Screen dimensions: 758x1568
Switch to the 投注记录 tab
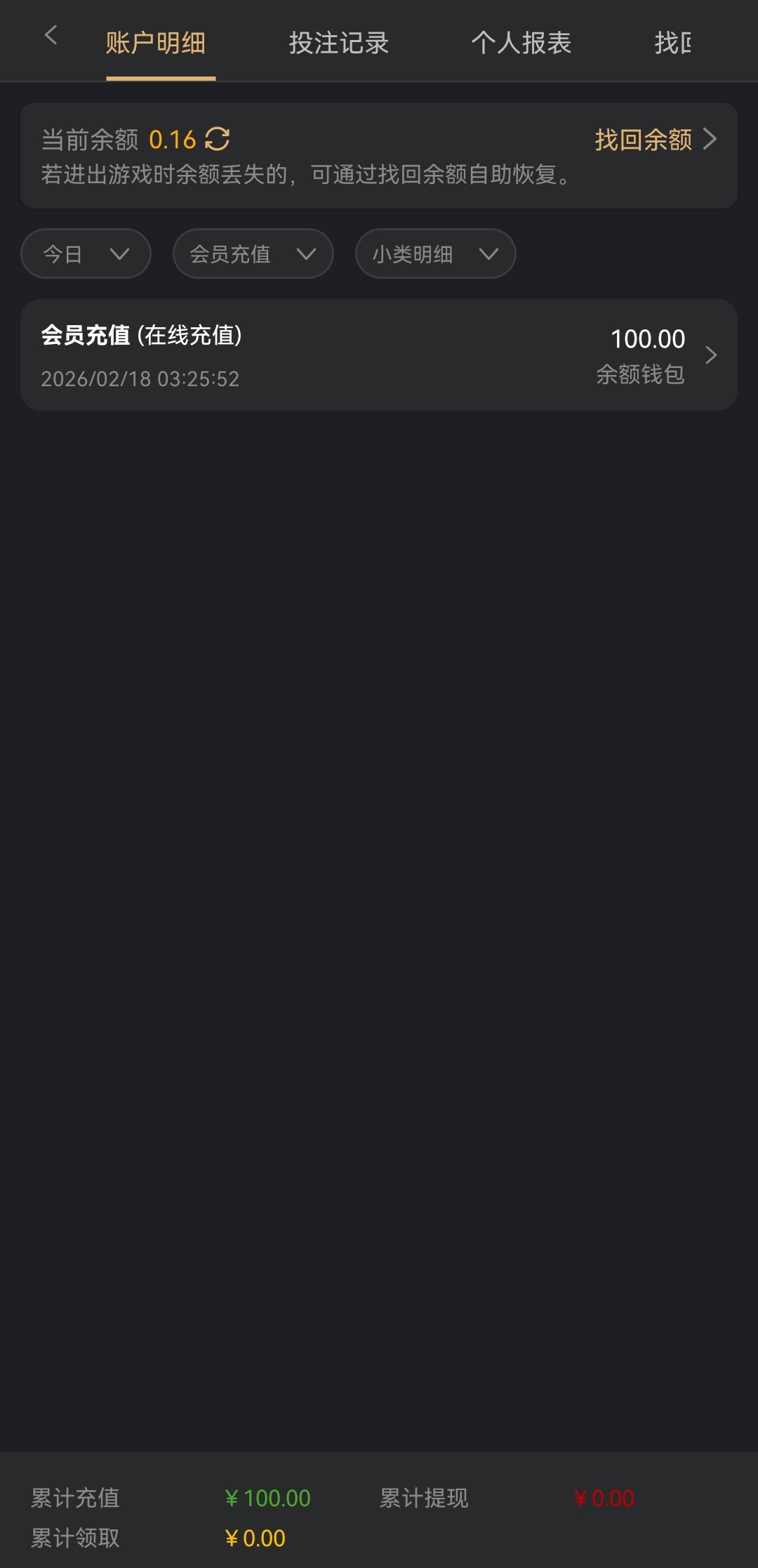(339, 42)
